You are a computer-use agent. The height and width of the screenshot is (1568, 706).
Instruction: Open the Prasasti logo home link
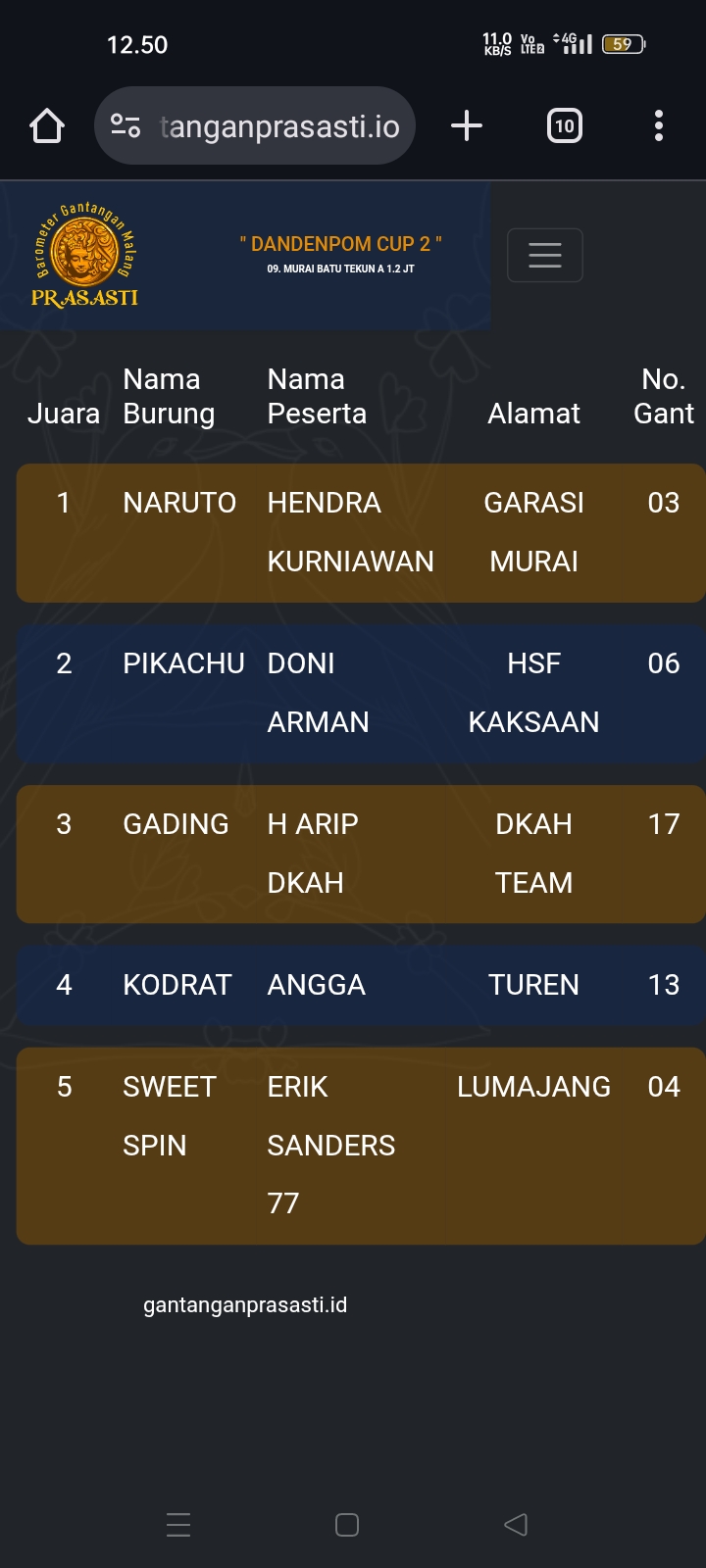click(84, 255)
